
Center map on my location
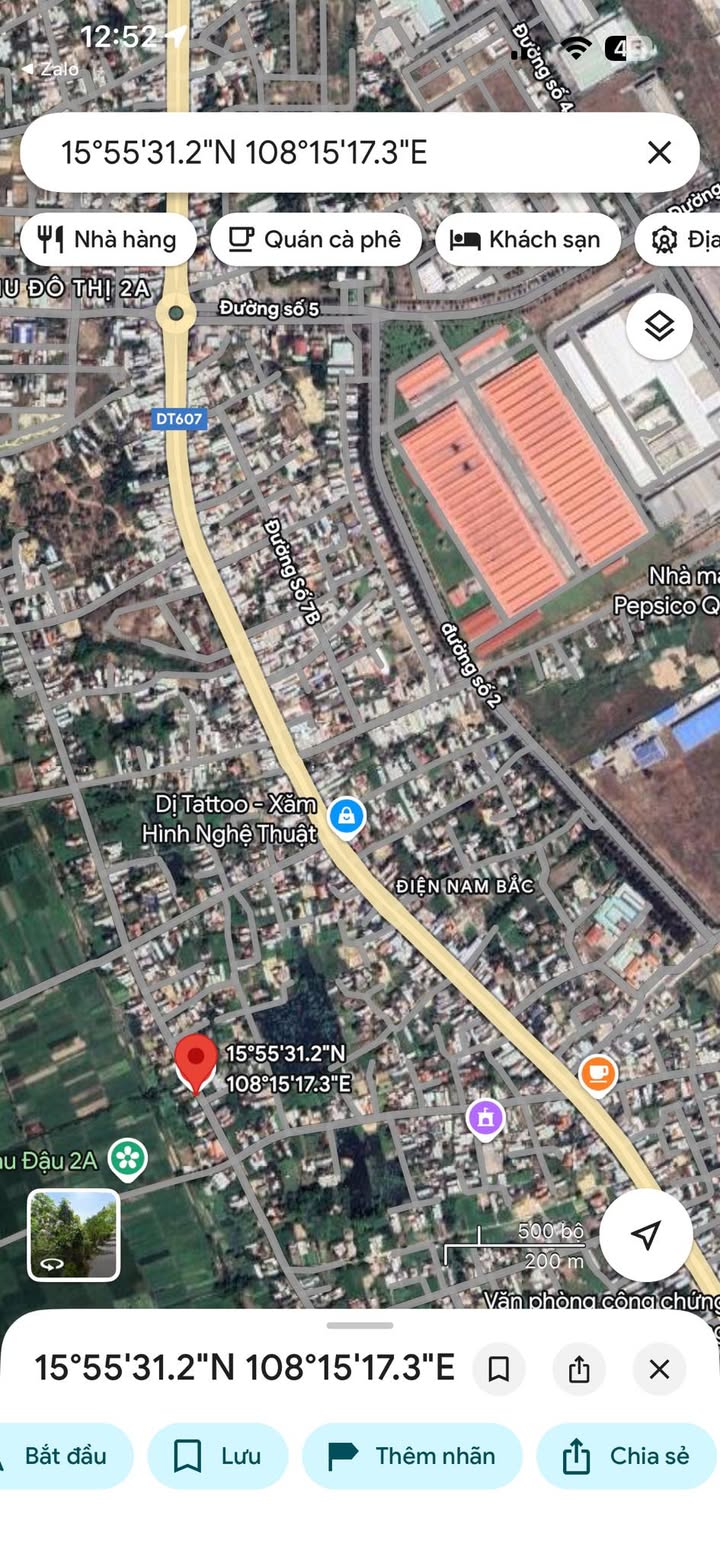[646, 1235]
